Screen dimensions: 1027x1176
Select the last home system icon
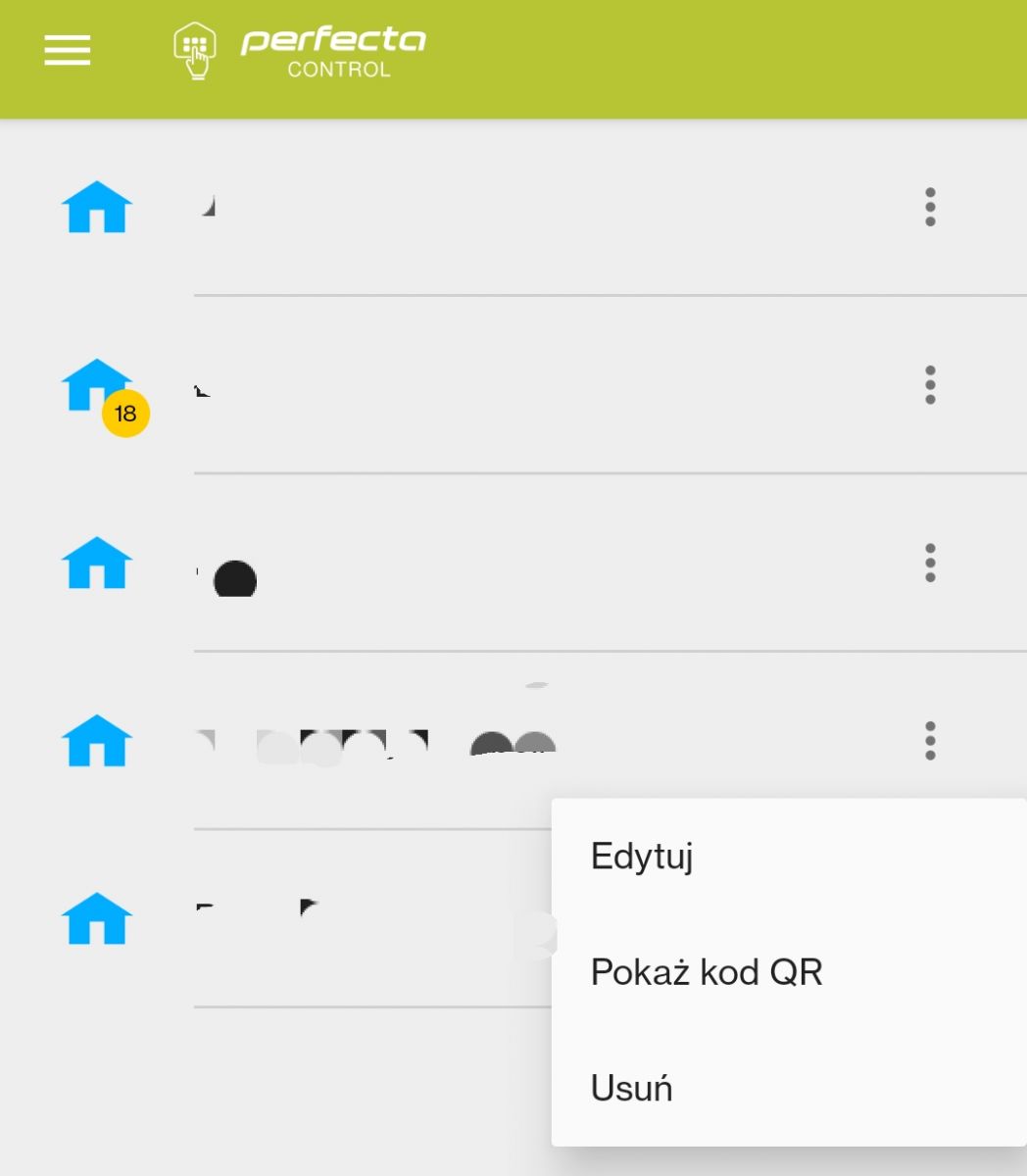(97, 919)
